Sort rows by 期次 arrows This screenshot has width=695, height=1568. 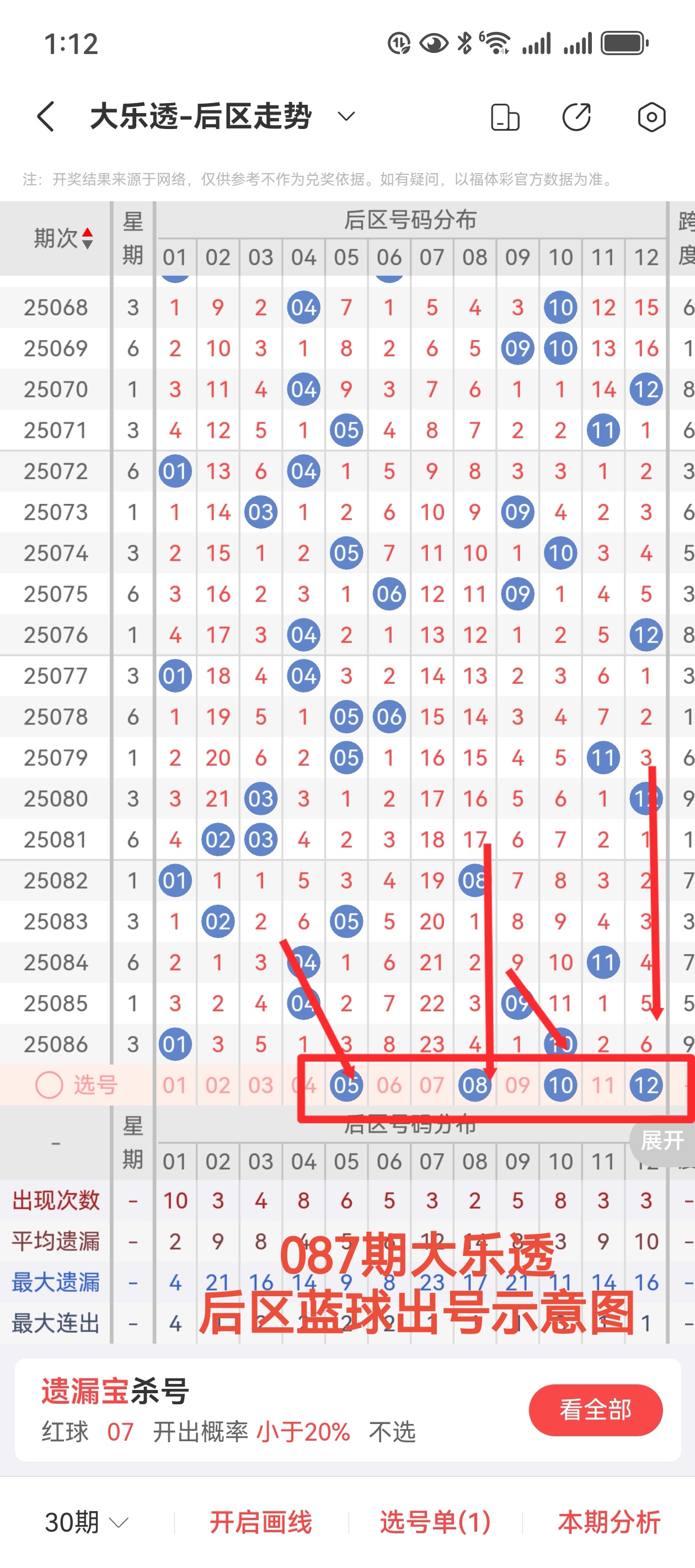(88, 238)
